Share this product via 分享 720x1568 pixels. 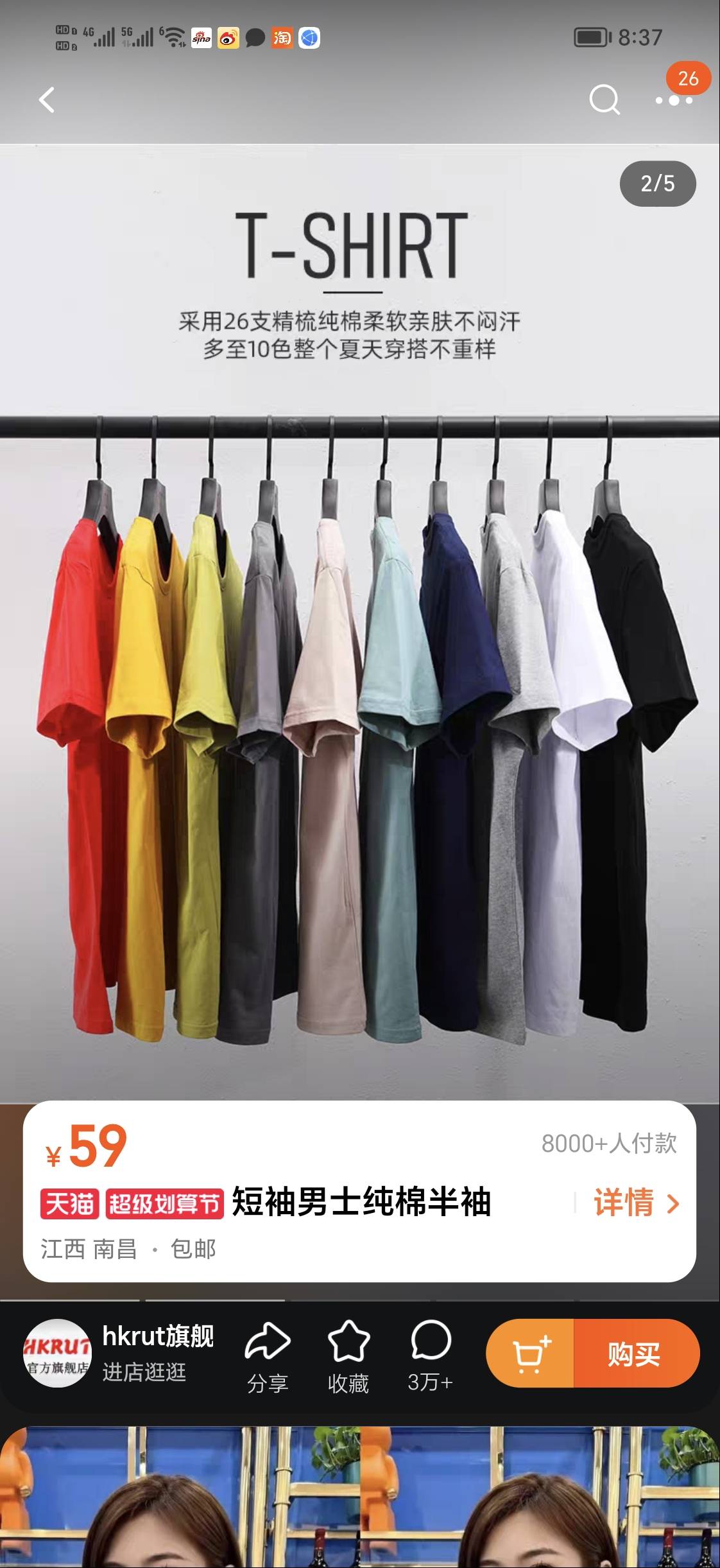(268, 1356)
